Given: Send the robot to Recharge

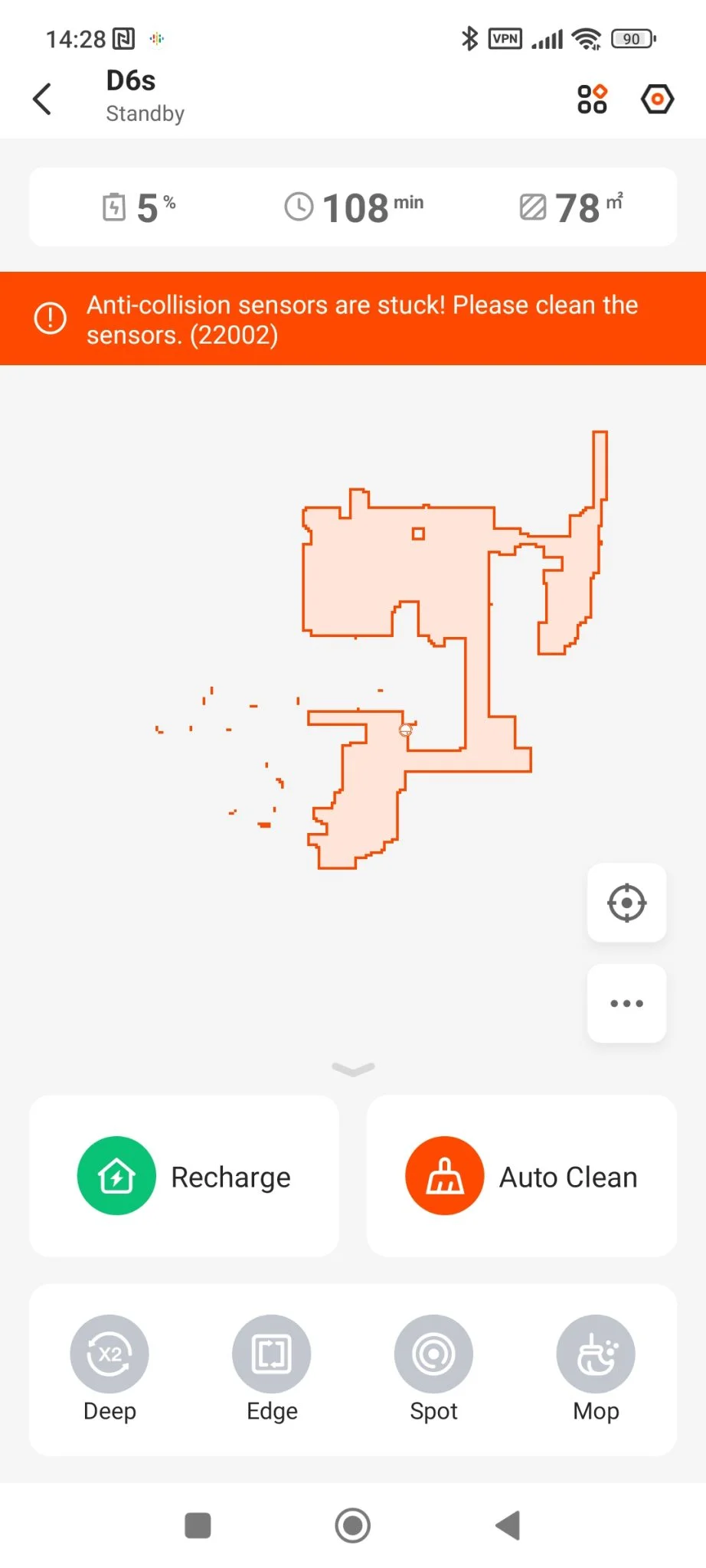Looking at the screenshot, I should point(185,1176).
